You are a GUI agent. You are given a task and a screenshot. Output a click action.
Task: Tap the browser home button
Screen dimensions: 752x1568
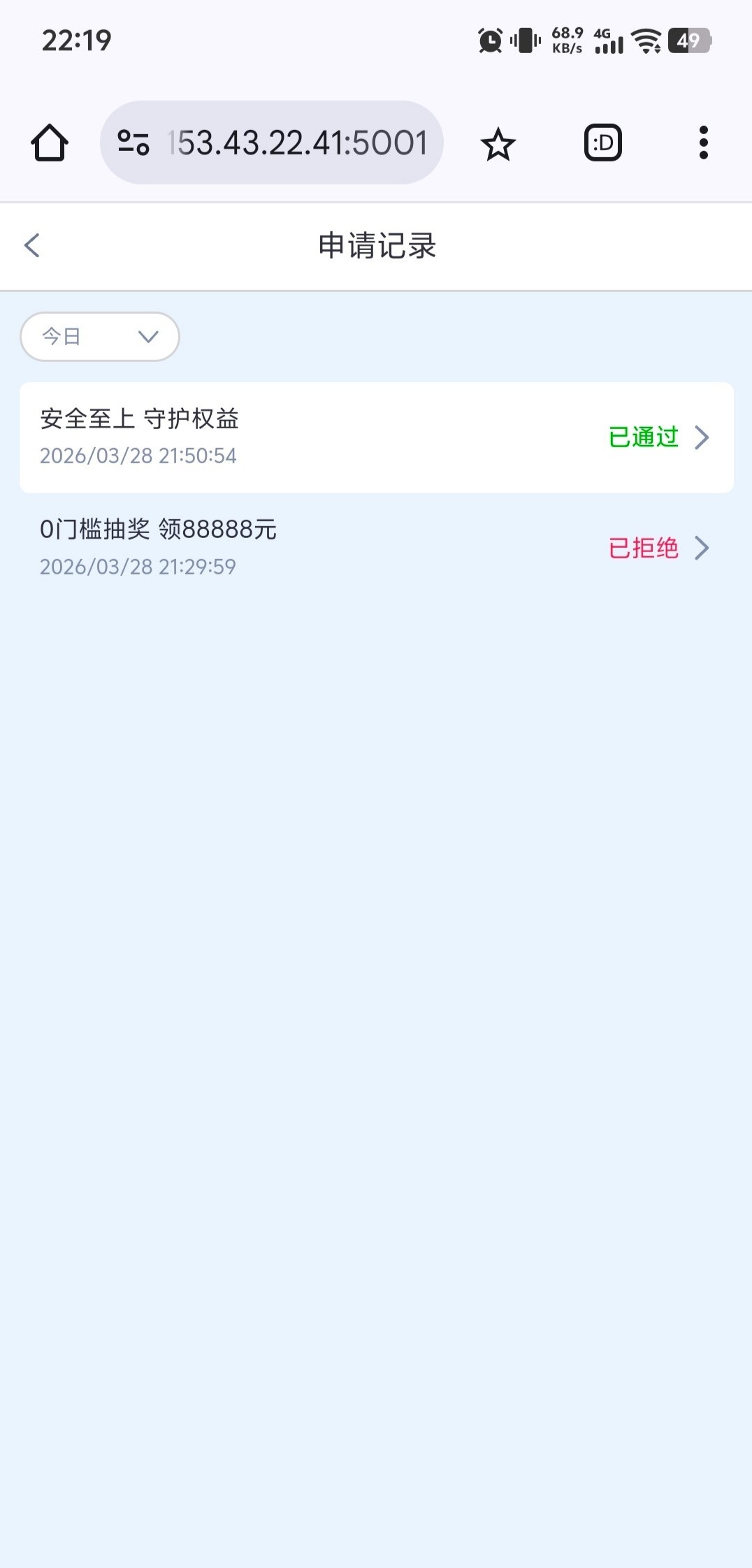50,143
